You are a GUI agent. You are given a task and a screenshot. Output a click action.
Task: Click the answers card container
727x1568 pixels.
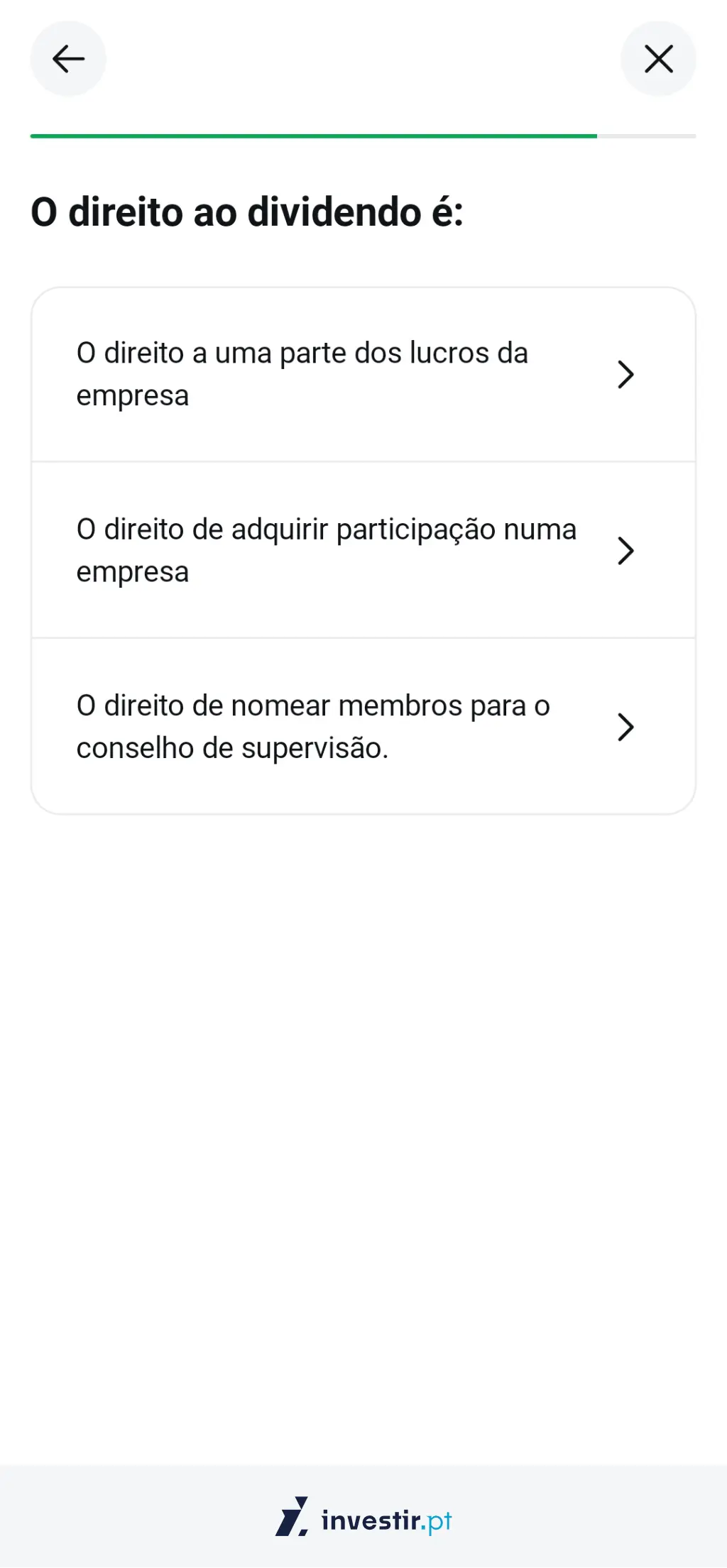(363, 550)
